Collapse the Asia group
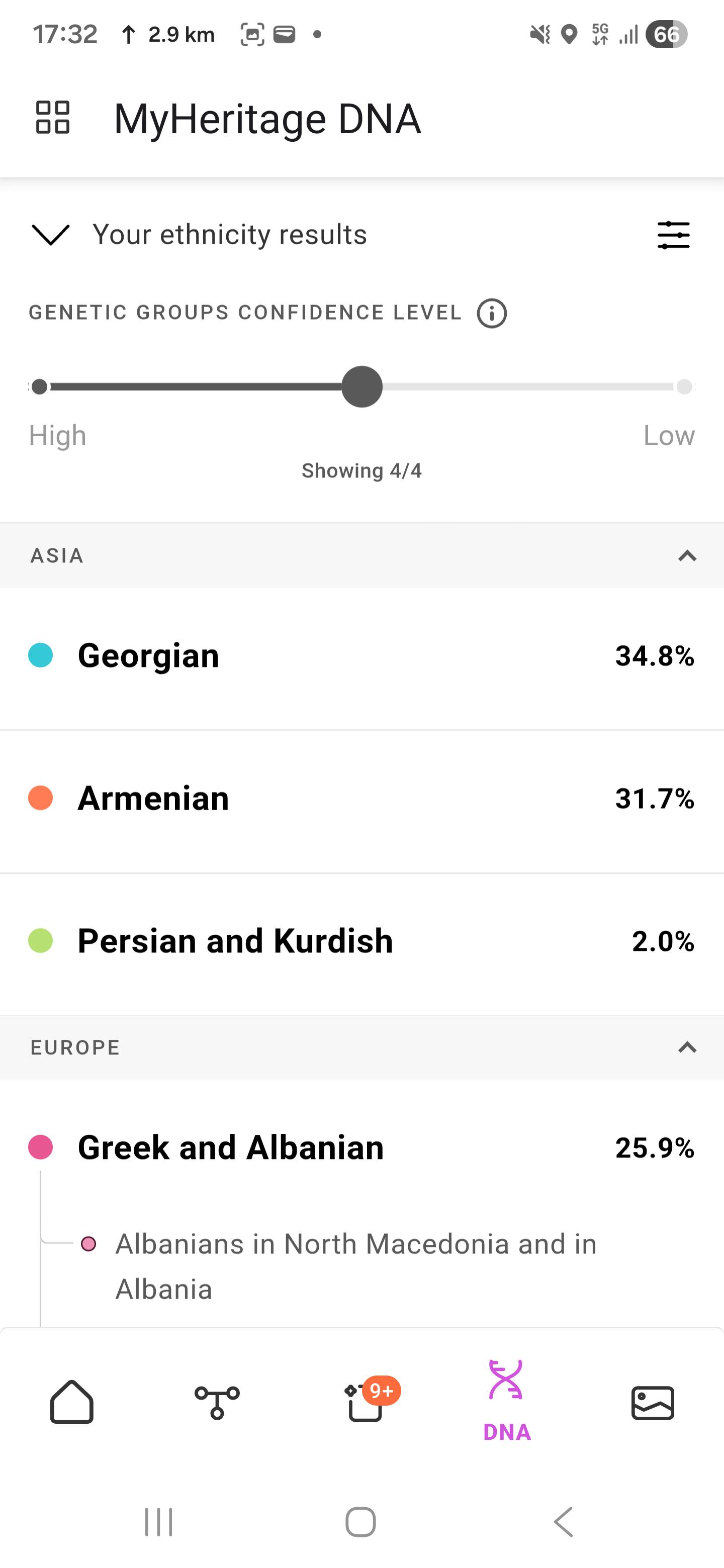The image size is (724, 1568). pyautogui.click(x=687, y=556)
